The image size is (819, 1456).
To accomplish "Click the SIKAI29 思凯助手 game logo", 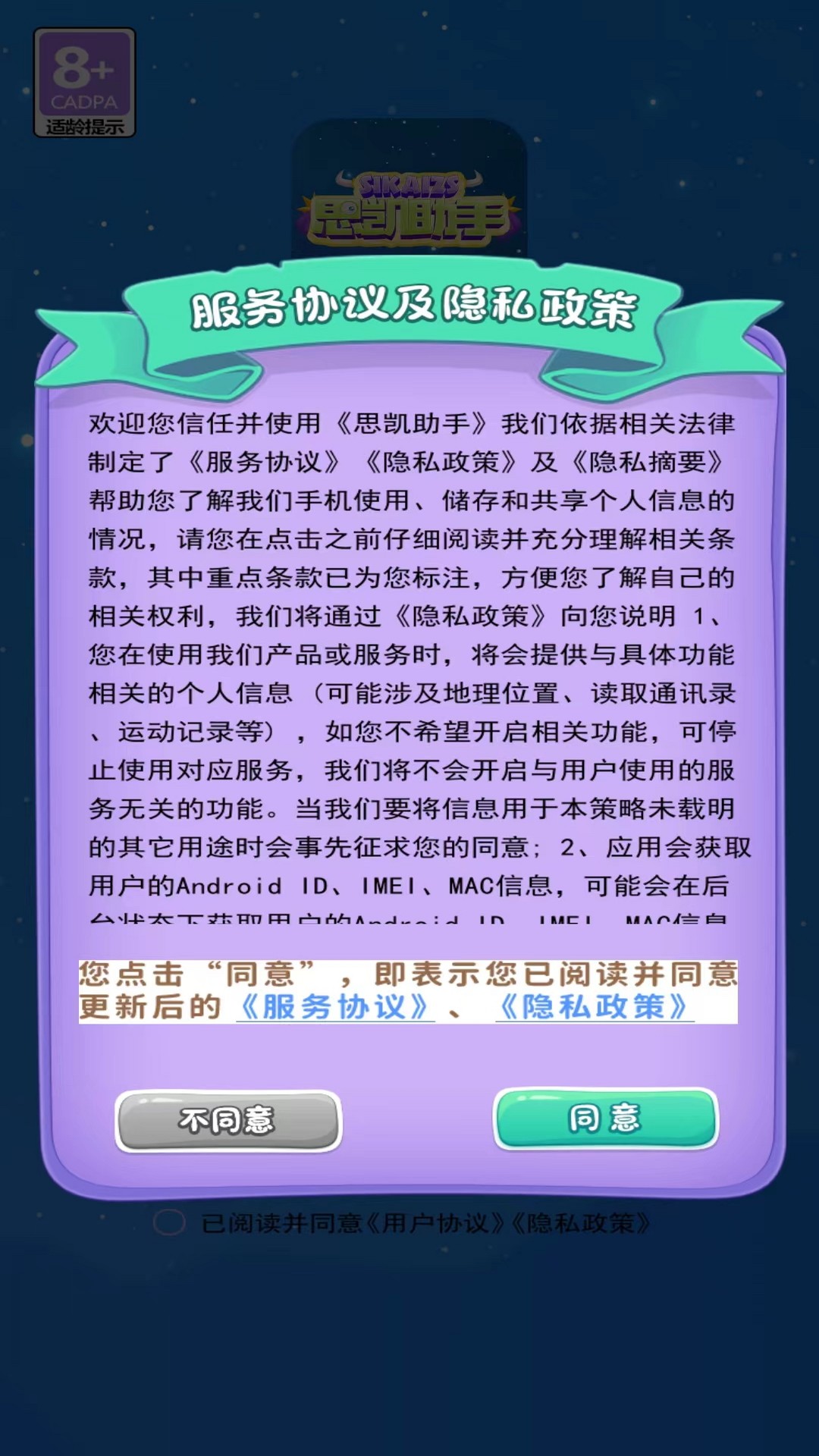I will [409, 205].
